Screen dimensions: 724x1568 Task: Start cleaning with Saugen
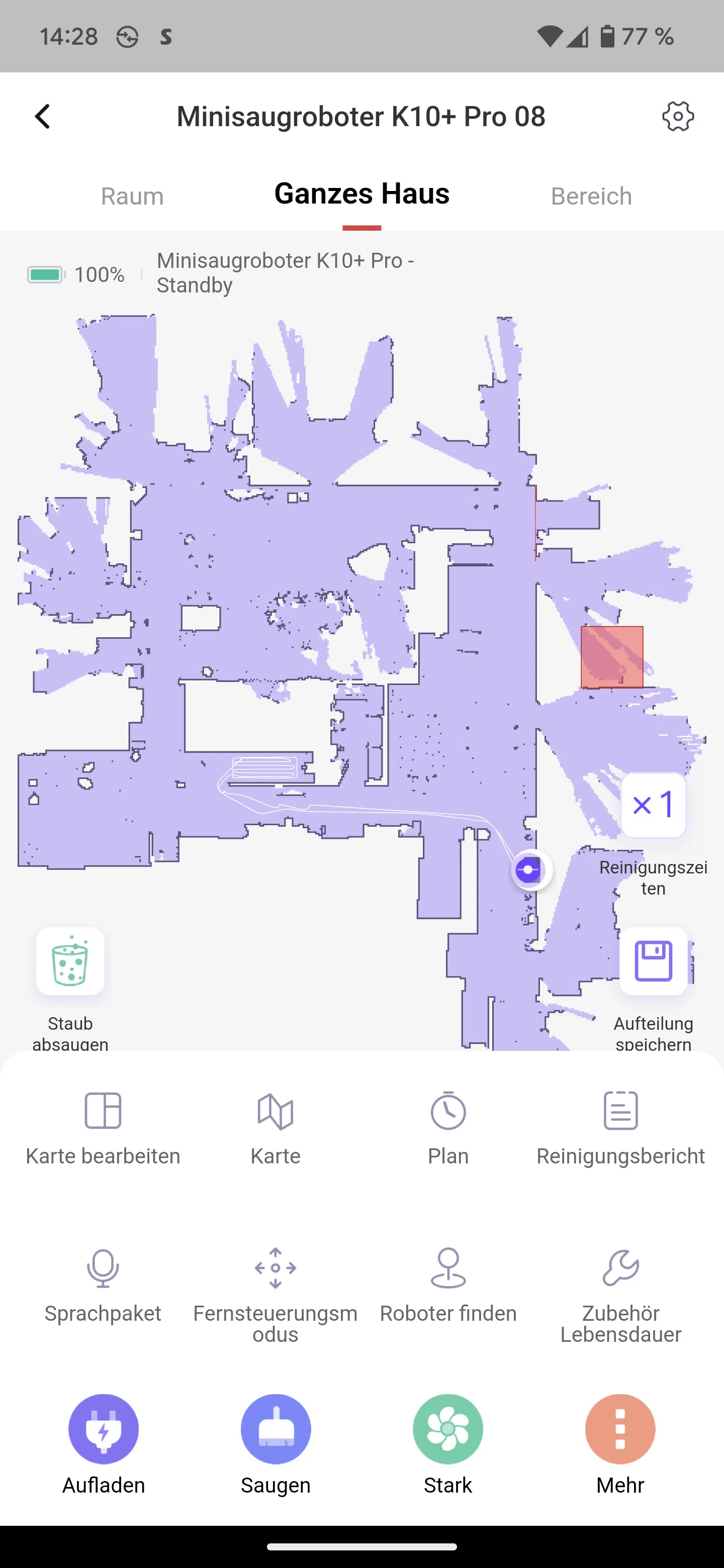pos(276,1429)
